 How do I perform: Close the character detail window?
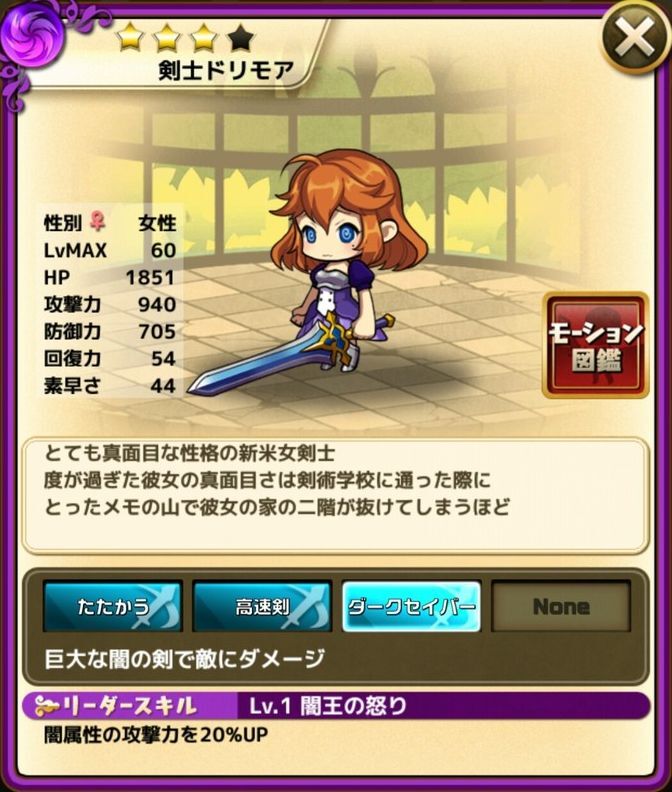point(633,42)
